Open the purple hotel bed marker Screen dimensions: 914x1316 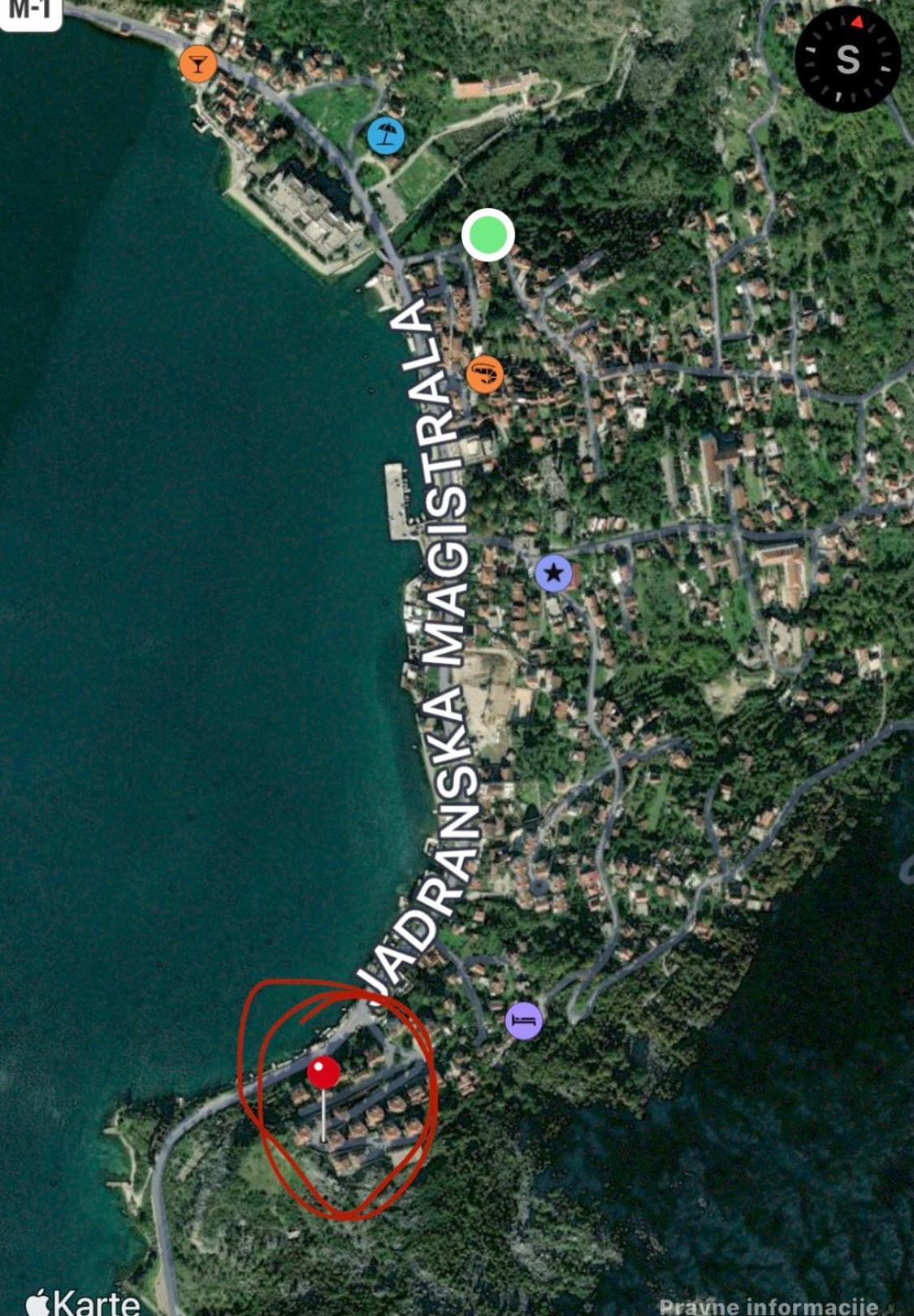(x=524, y=1020)
